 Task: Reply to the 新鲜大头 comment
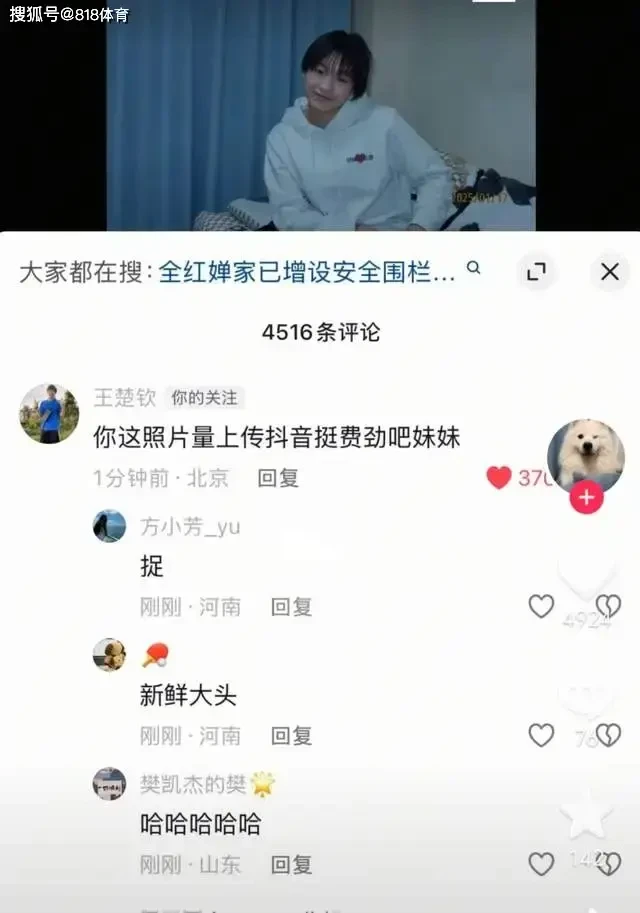tap(291, 736)
